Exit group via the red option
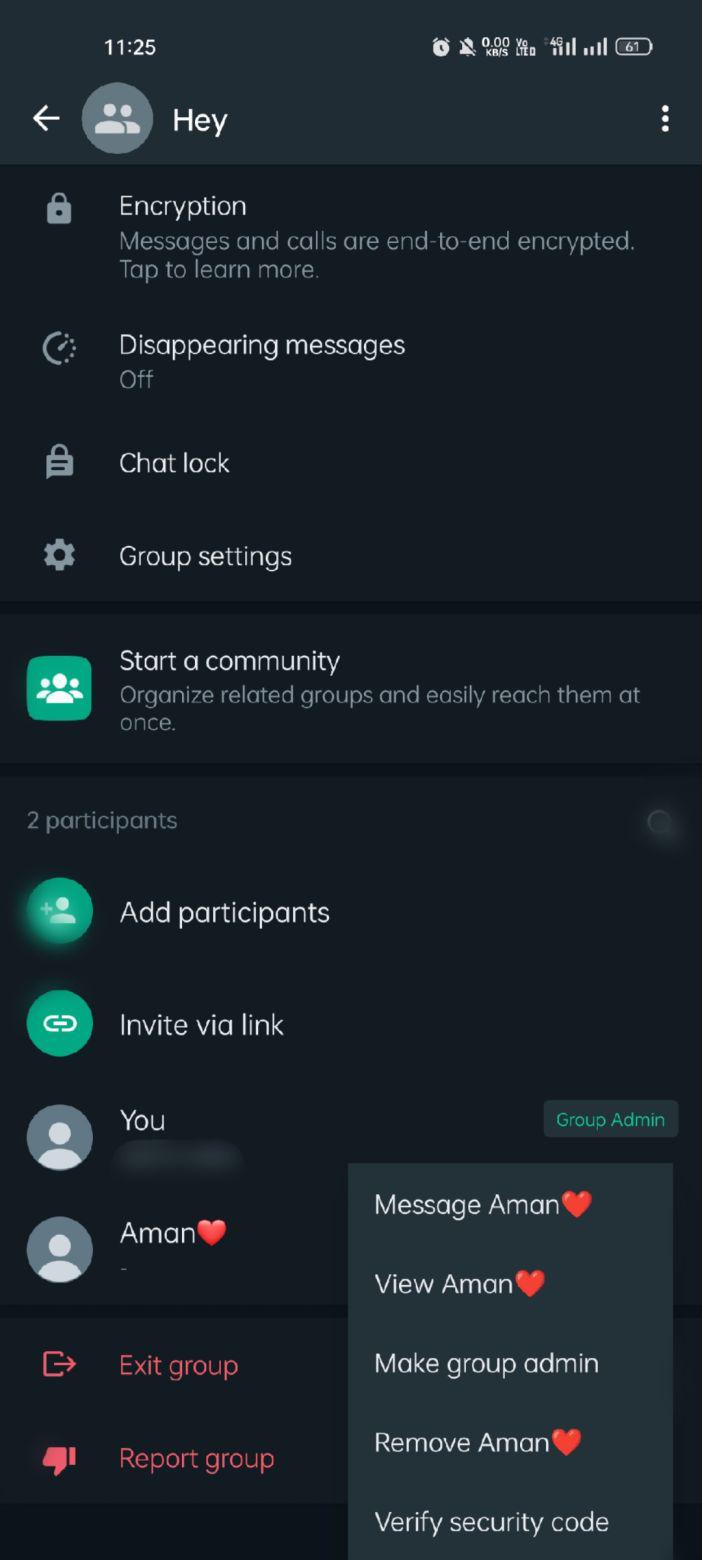Image resolution: width=702 pixels, height=1560 pixels. [x=178, y=1365]
